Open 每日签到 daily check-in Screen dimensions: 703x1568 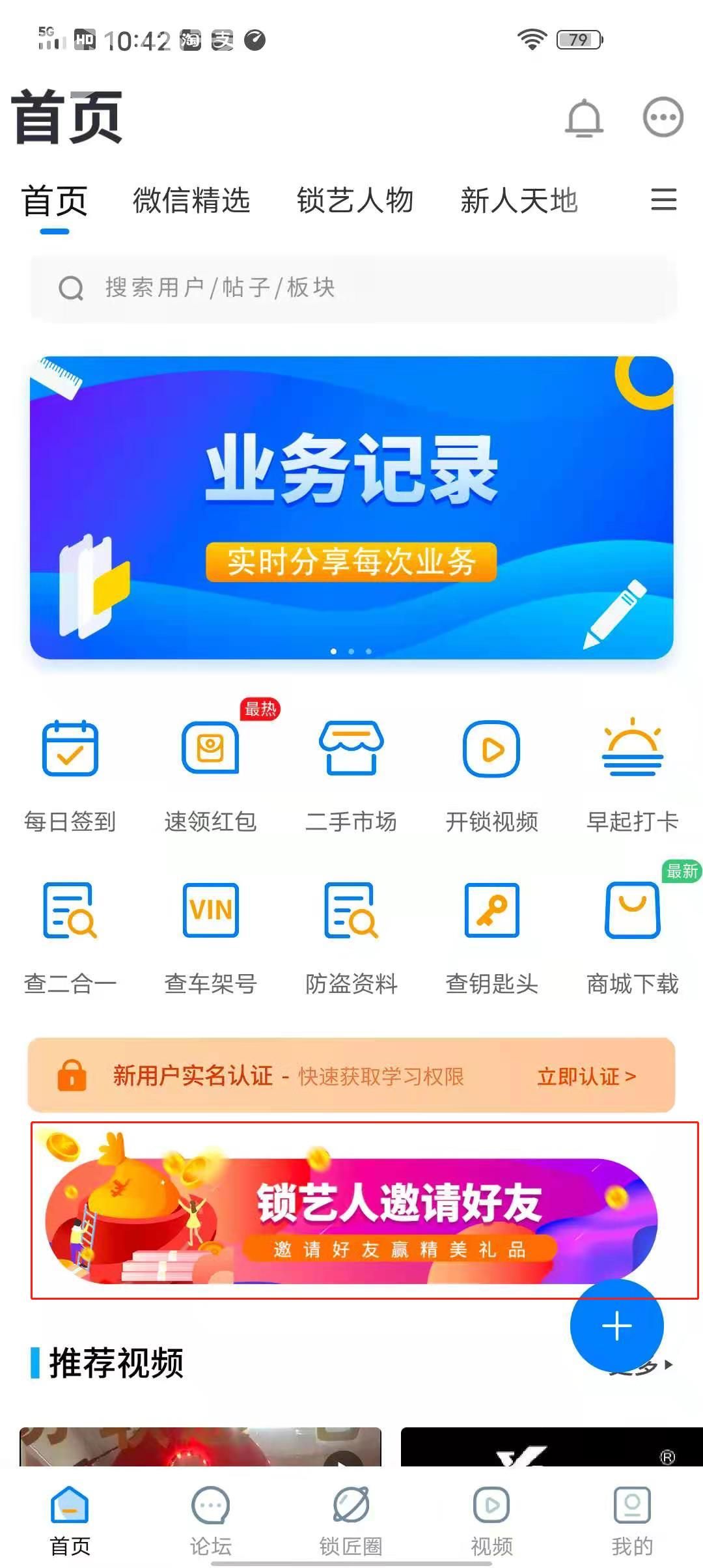click(70, 775)
